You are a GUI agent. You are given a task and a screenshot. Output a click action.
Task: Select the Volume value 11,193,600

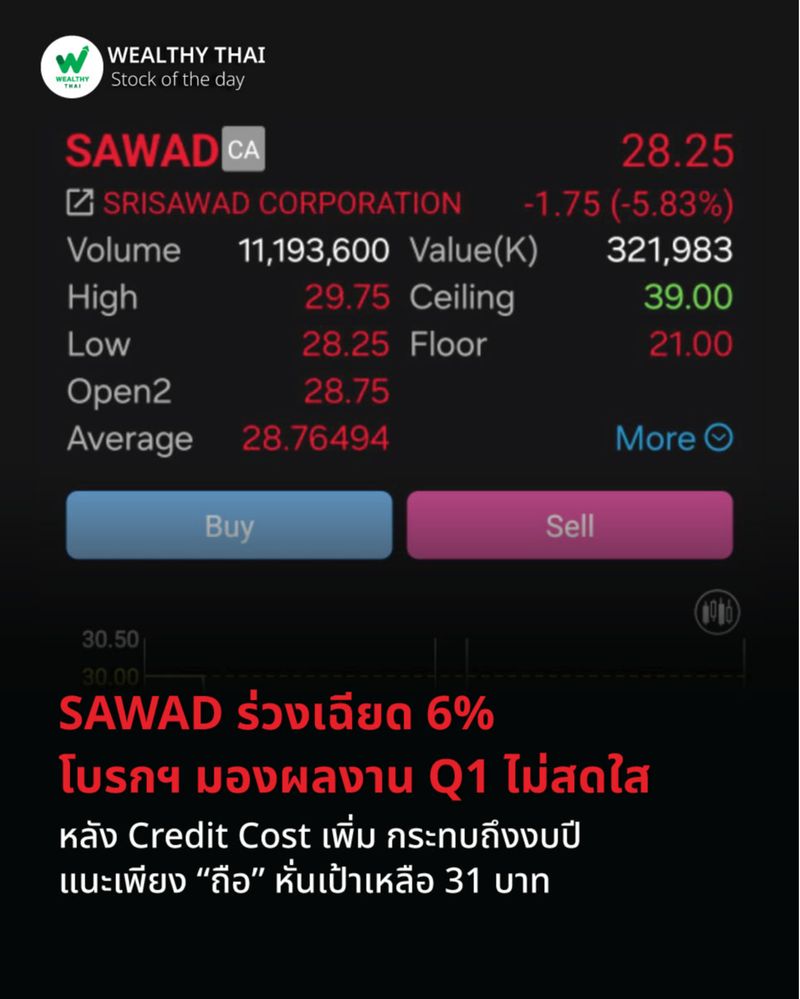[314, 250]
